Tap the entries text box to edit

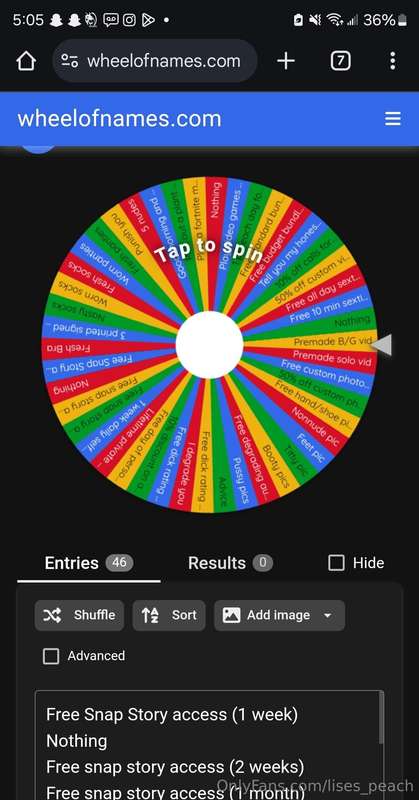click(x=209, y=745)
